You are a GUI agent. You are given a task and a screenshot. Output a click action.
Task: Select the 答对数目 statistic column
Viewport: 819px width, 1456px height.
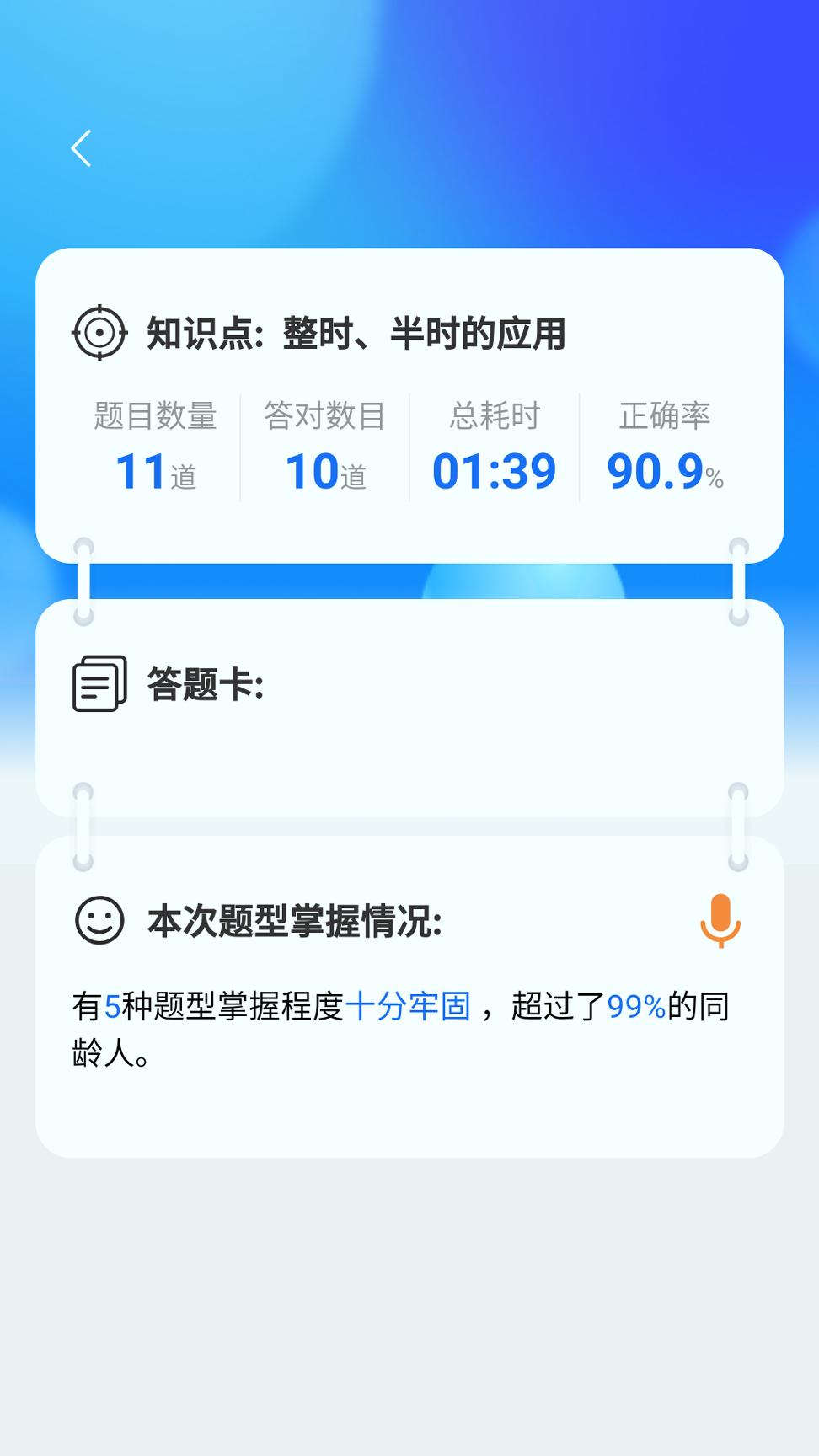click(x=324, y=445)
